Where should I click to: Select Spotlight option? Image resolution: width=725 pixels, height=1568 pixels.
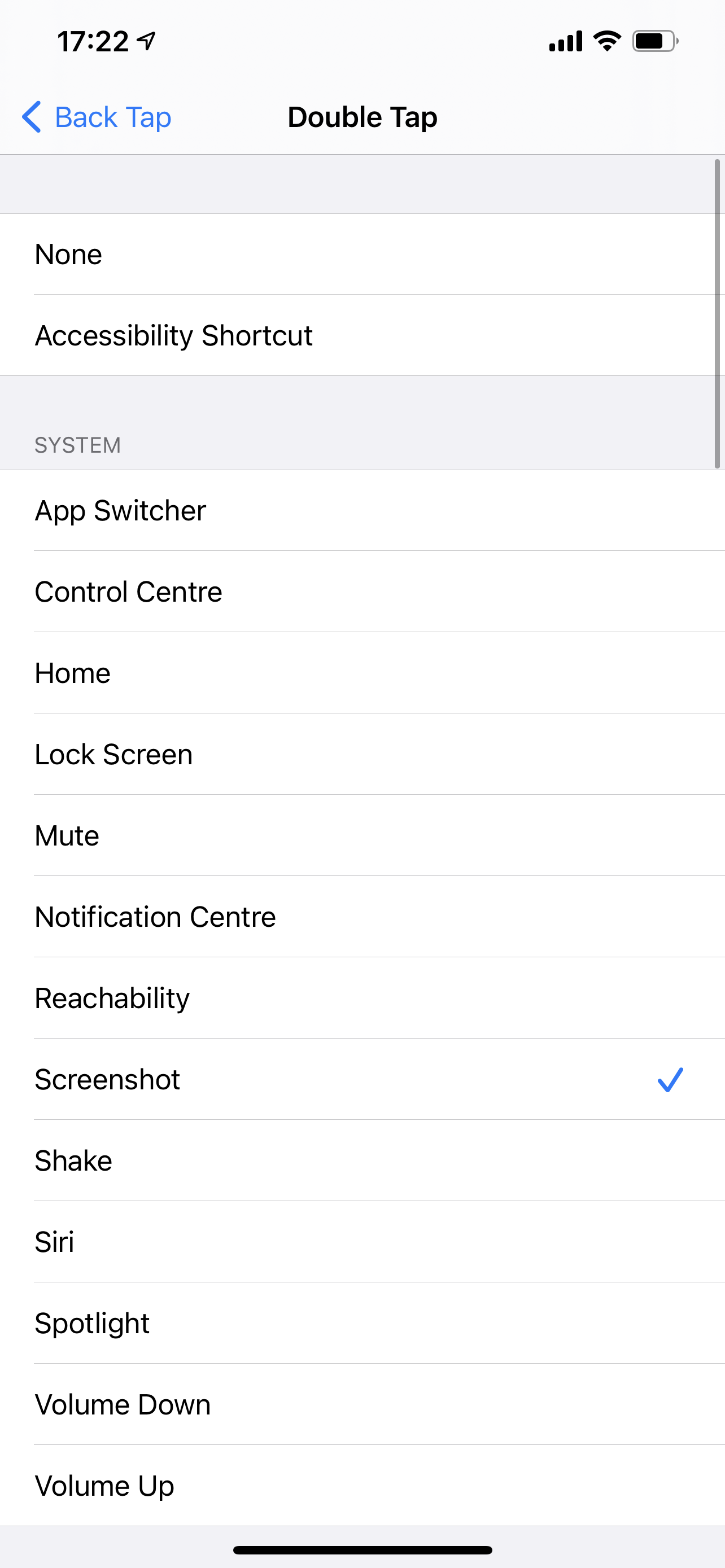pos(362,1323)
